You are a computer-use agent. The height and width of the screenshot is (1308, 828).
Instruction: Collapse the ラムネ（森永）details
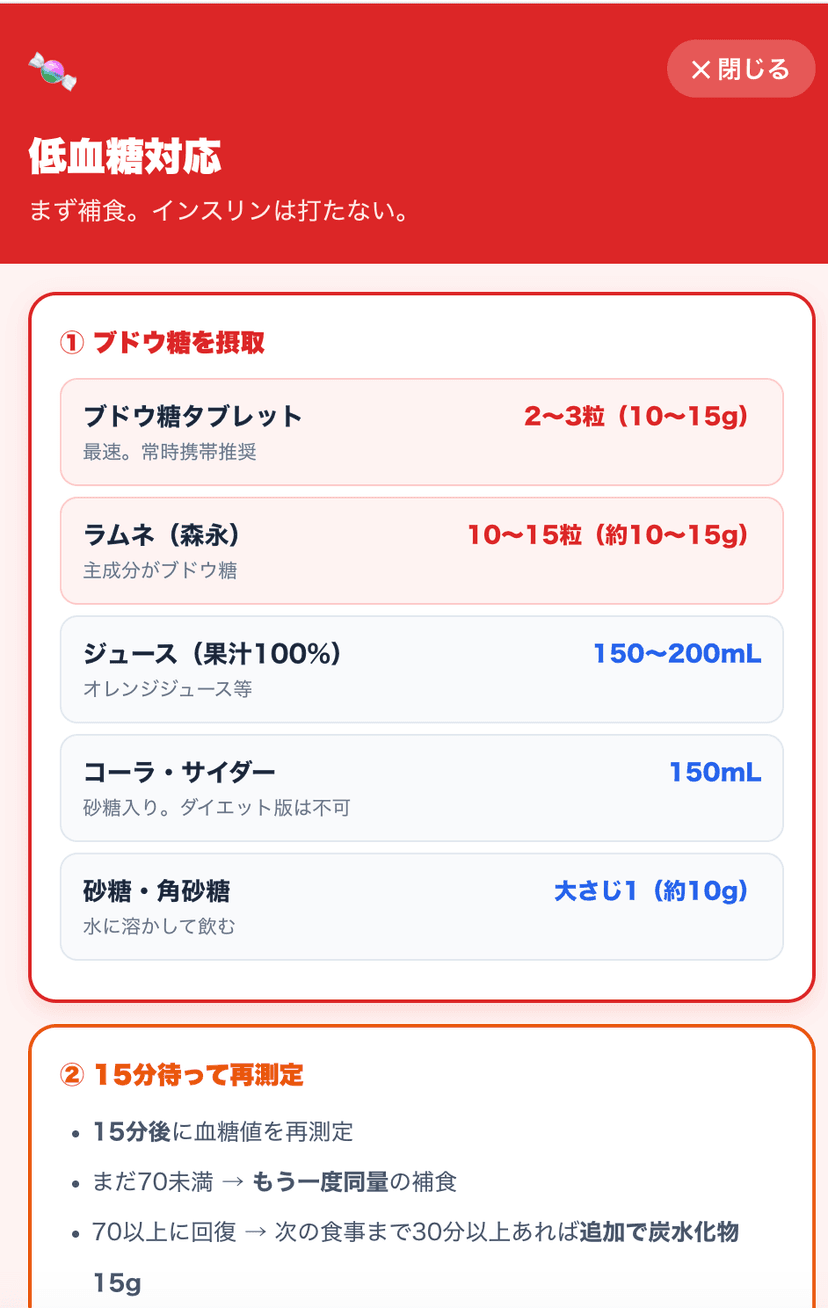(x=421, y=550)
